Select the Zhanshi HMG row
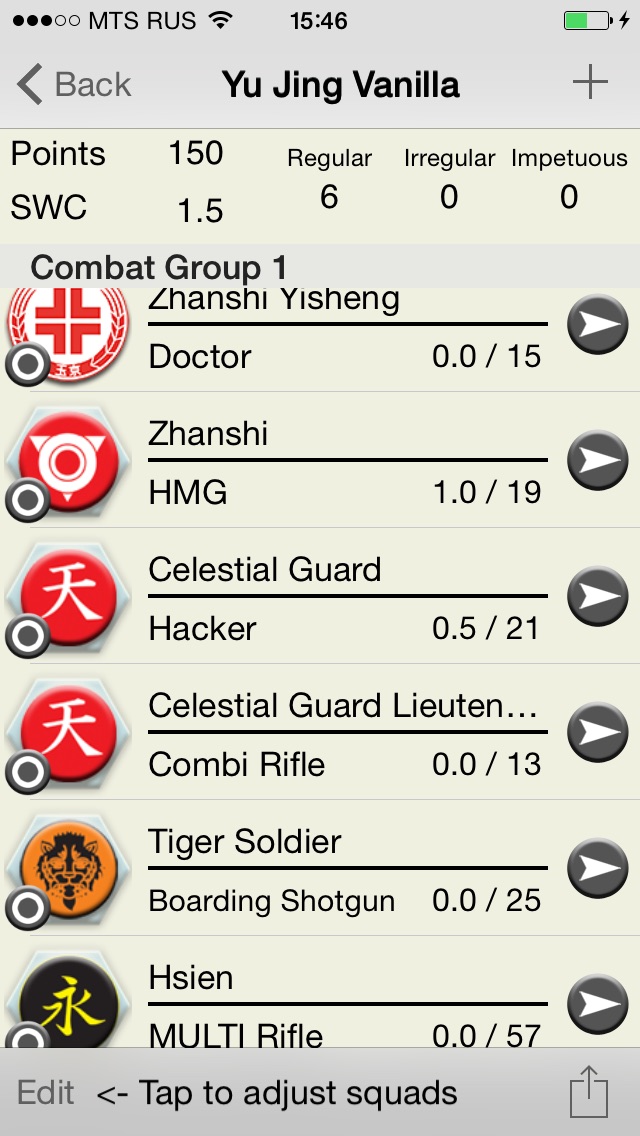This screenshot has height=1136, width=640. click(340, 462)
